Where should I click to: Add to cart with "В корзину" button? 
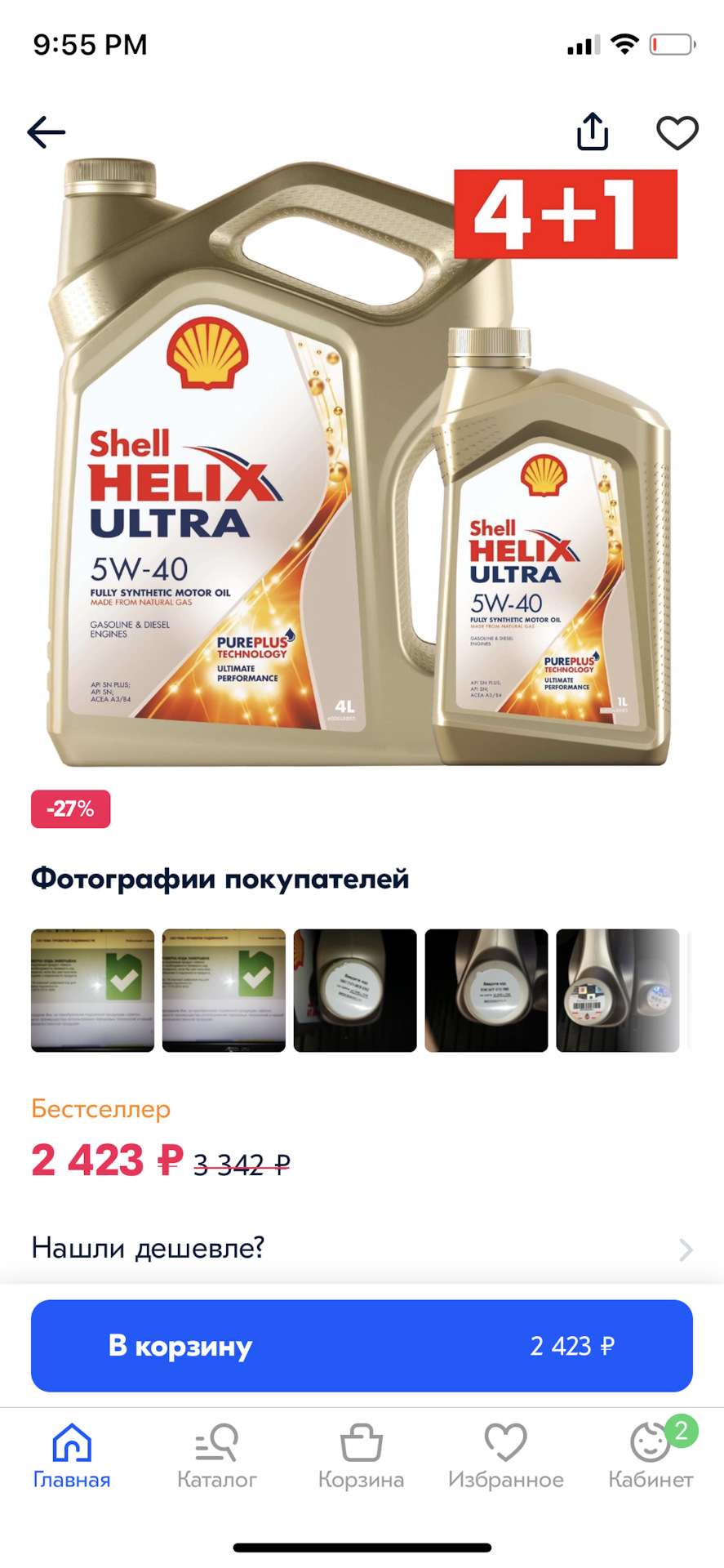pyautogui.click(x=362, y=1346)
